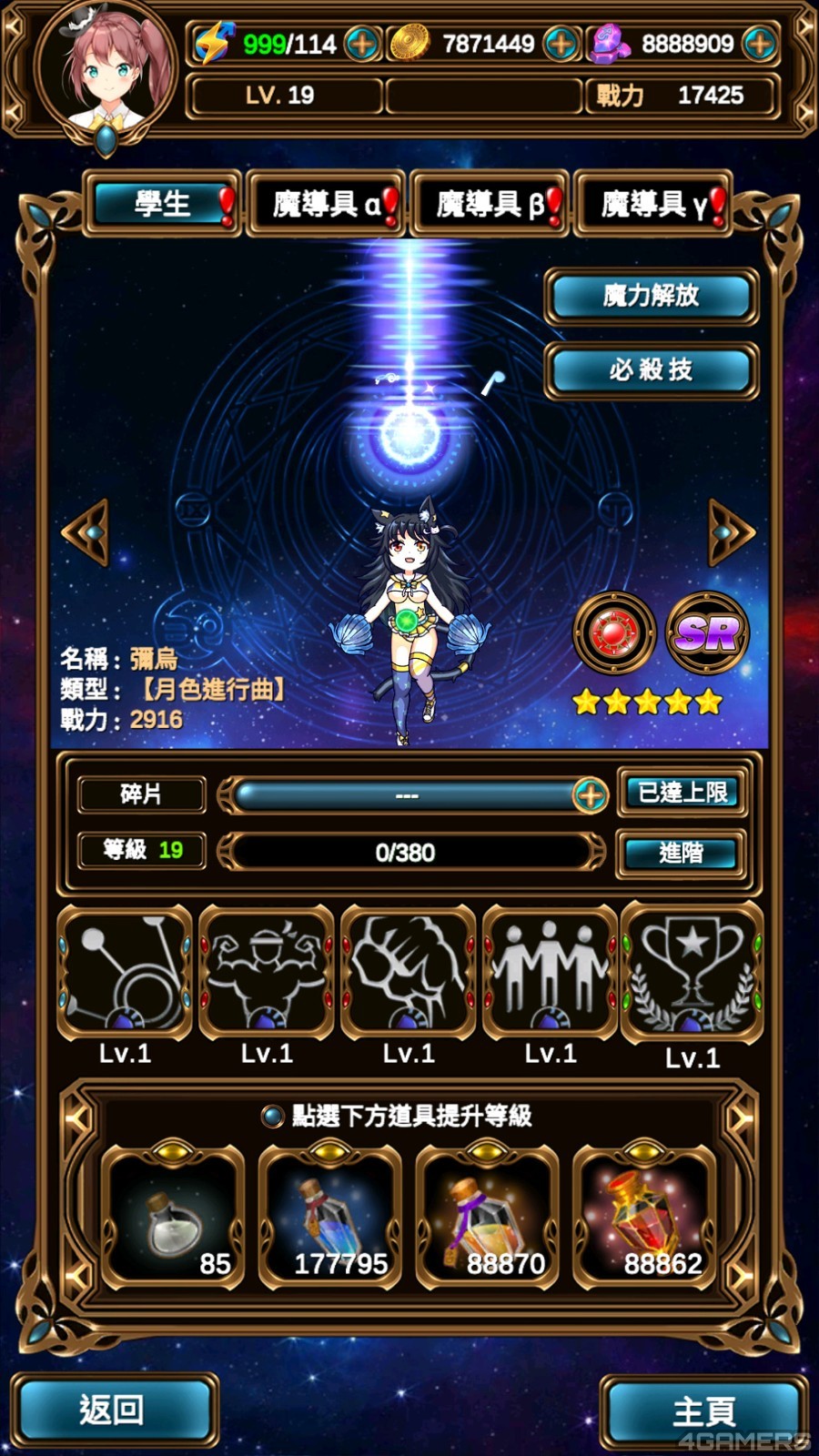Switch to the 魔導具 β tab
The width and height of the screenshot is (819, 1456).
[x=490, y=204]
